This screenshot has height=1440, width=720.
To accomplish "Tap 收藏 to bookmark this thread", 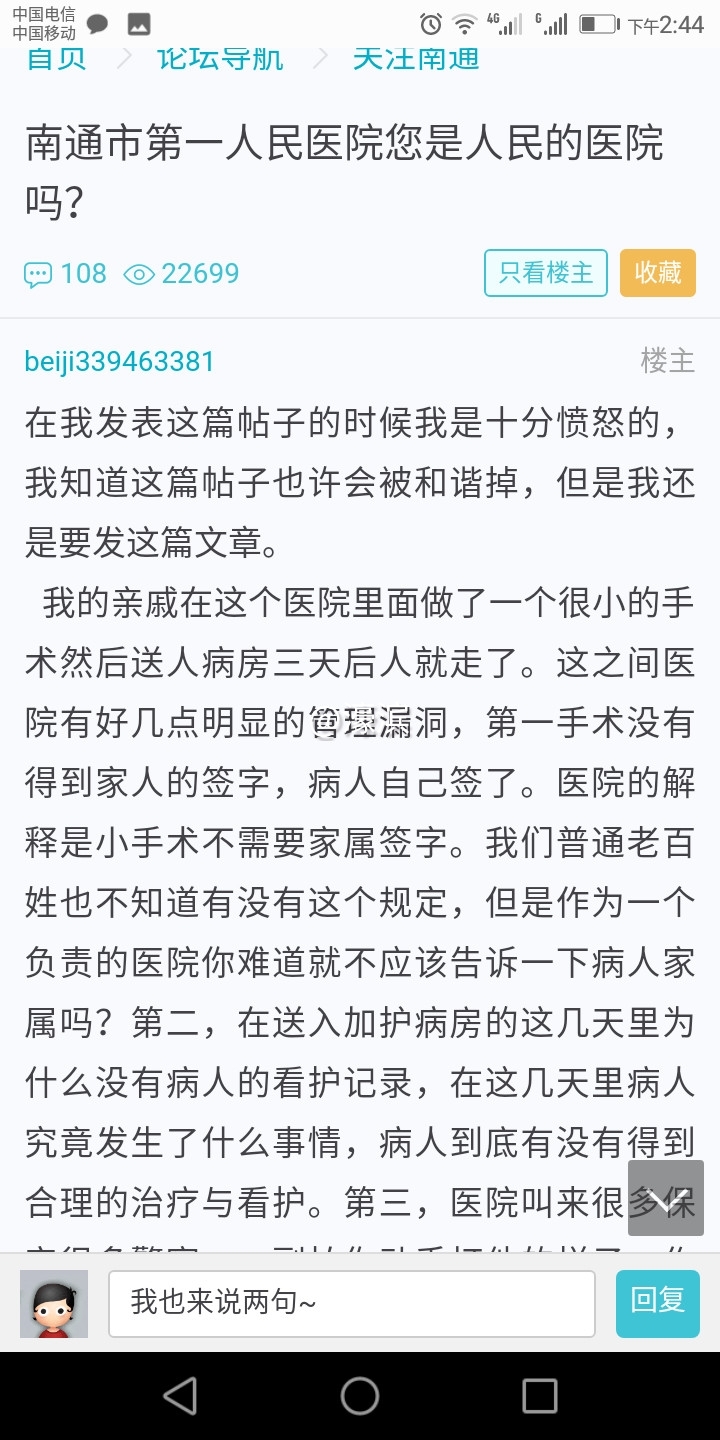I will coord(657,273).
